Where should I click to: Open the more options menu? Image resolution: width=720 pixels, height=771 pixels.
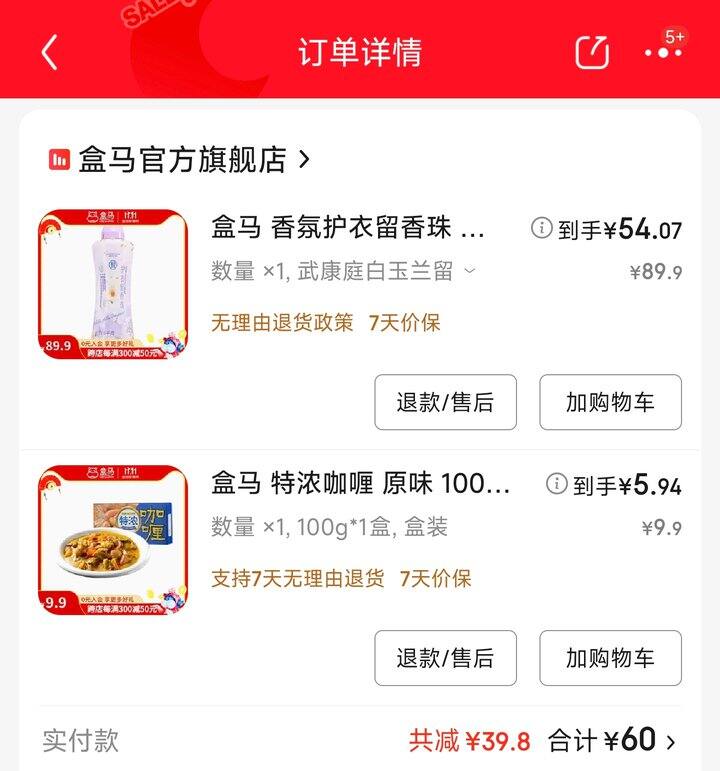point(663,52)
